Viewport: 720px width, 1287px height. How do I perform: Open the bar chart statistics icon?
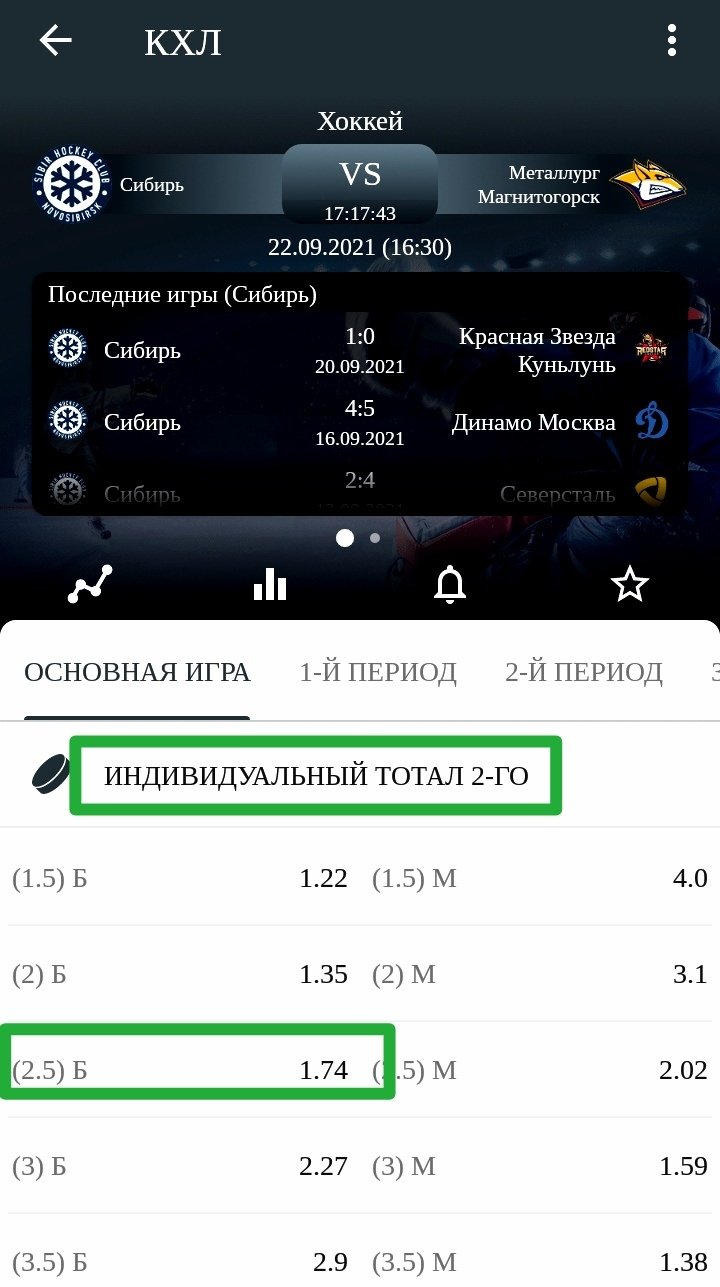coord(270,584)
